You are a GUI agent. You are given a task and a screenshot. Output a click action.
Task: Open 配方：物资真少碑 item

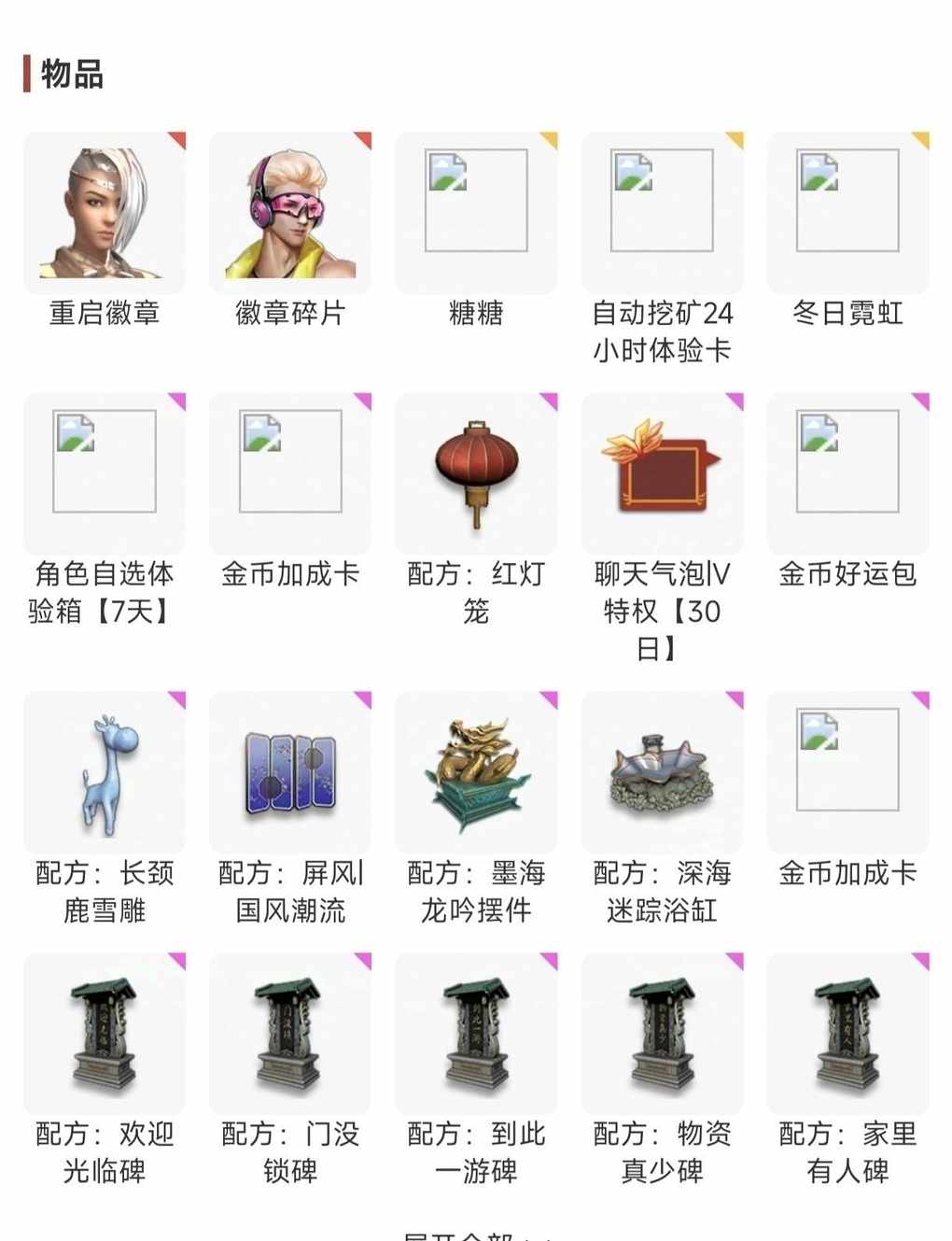point(662,1035)
